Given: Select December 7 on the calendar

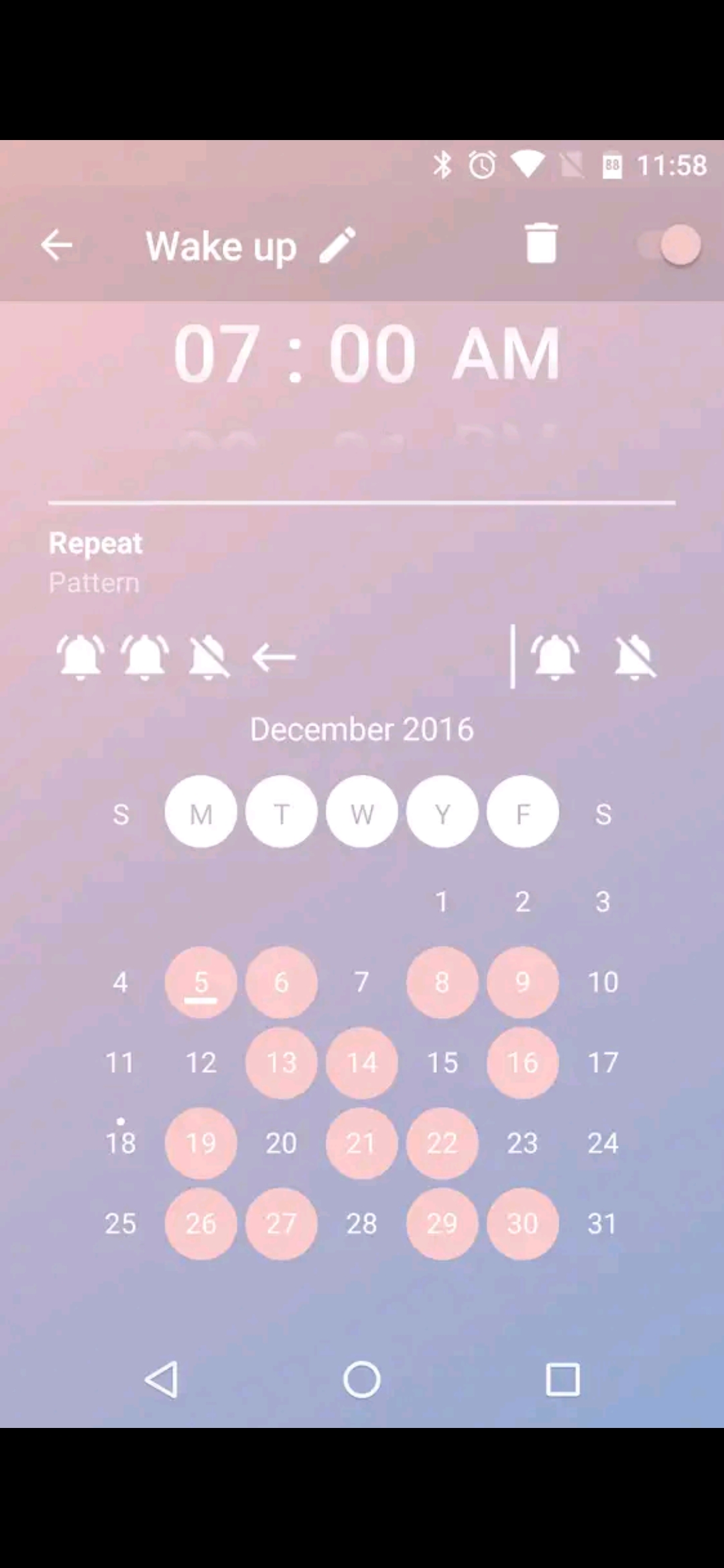Looking at the screenshot, I should [x=362, y=982].
